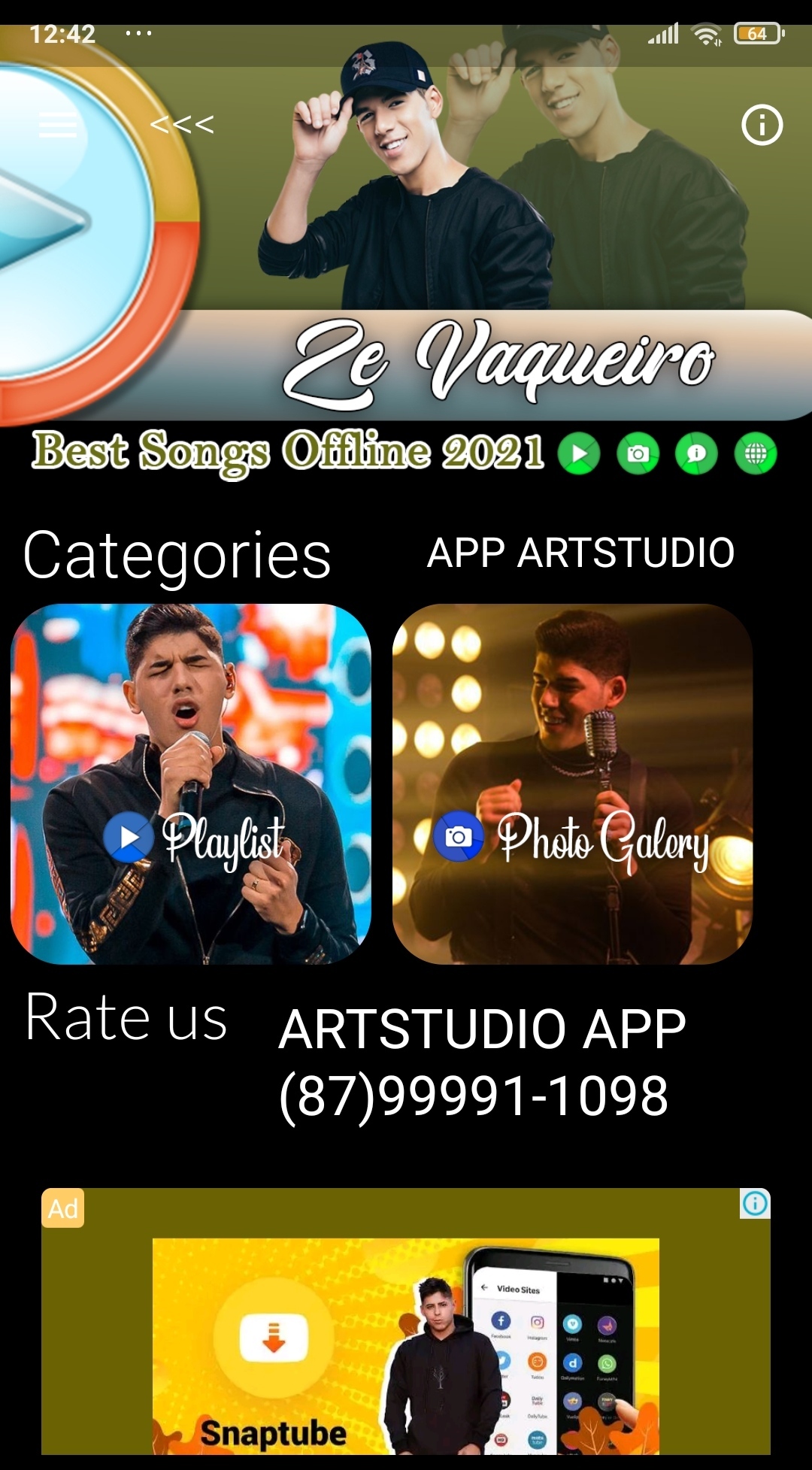
Task: Open the hamburger drawer menu
Action: (x=58, y=125)
